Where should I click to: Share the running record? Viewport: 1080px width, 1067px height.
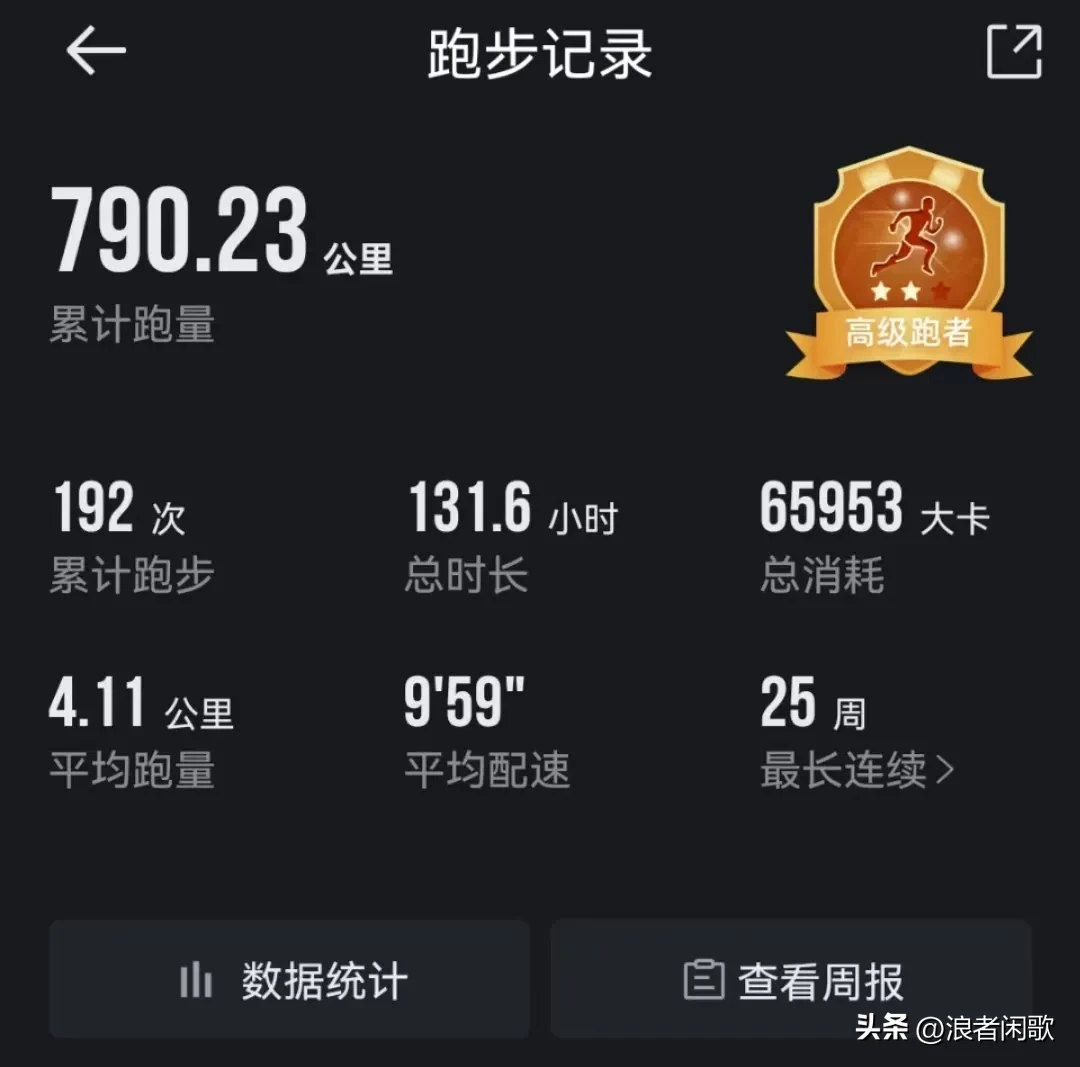pyautogui.click(x=1014, y=51)
